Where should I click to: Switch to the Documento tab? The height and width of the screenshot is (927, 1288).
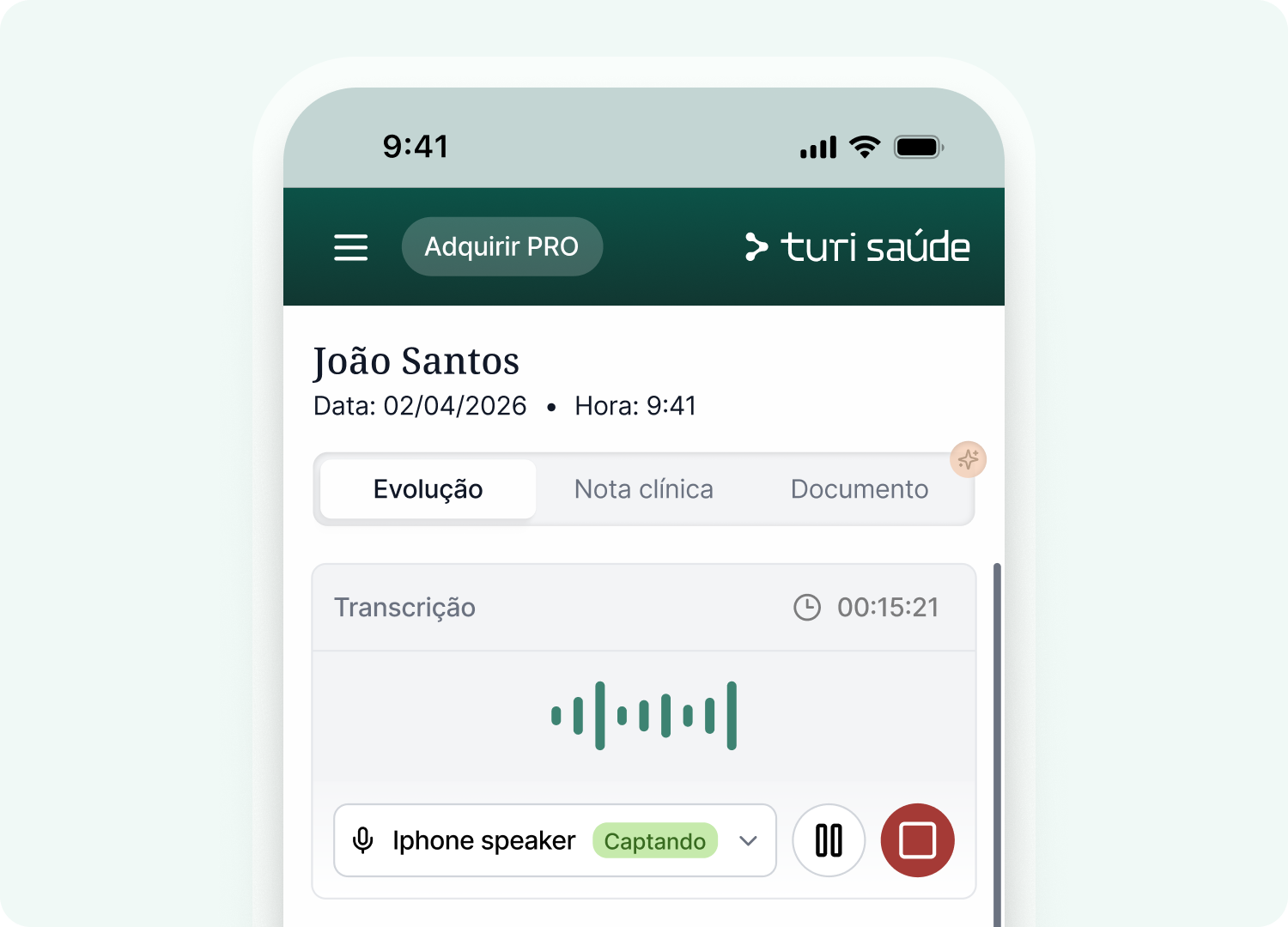click(860, 489)
